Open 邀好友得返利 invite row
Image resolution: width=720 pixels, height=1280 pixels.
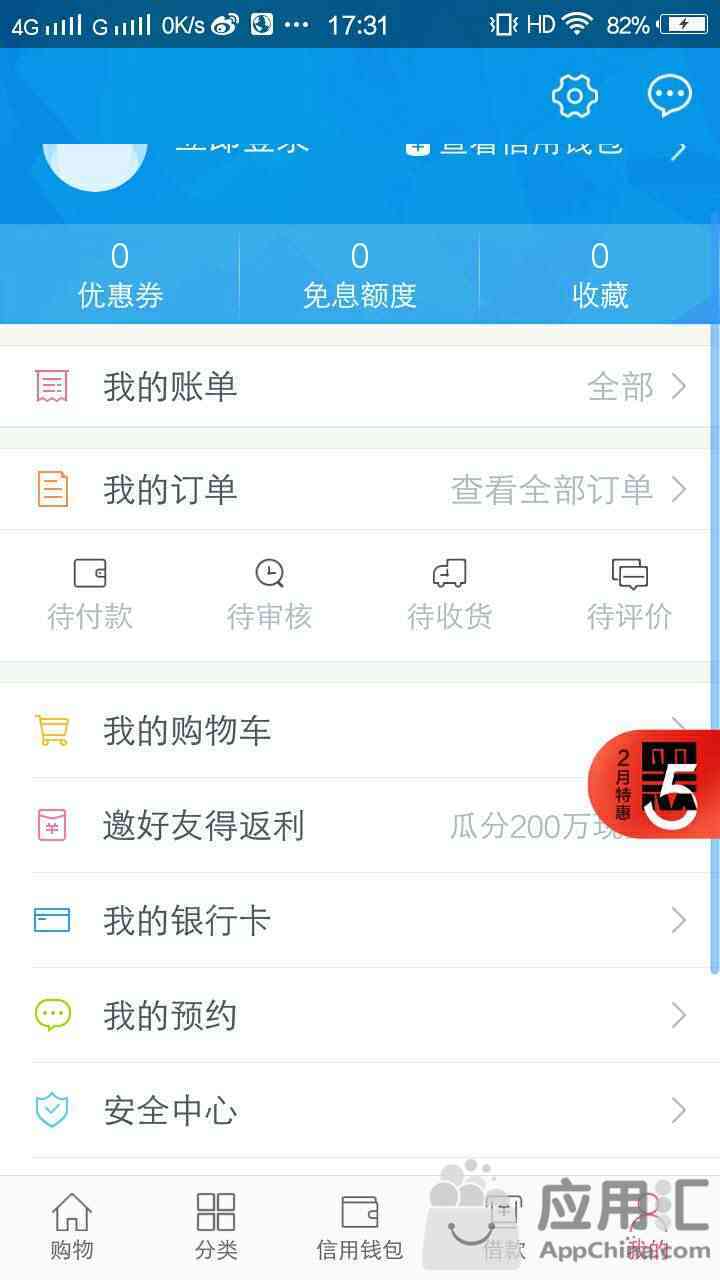[x=300, y=826]
